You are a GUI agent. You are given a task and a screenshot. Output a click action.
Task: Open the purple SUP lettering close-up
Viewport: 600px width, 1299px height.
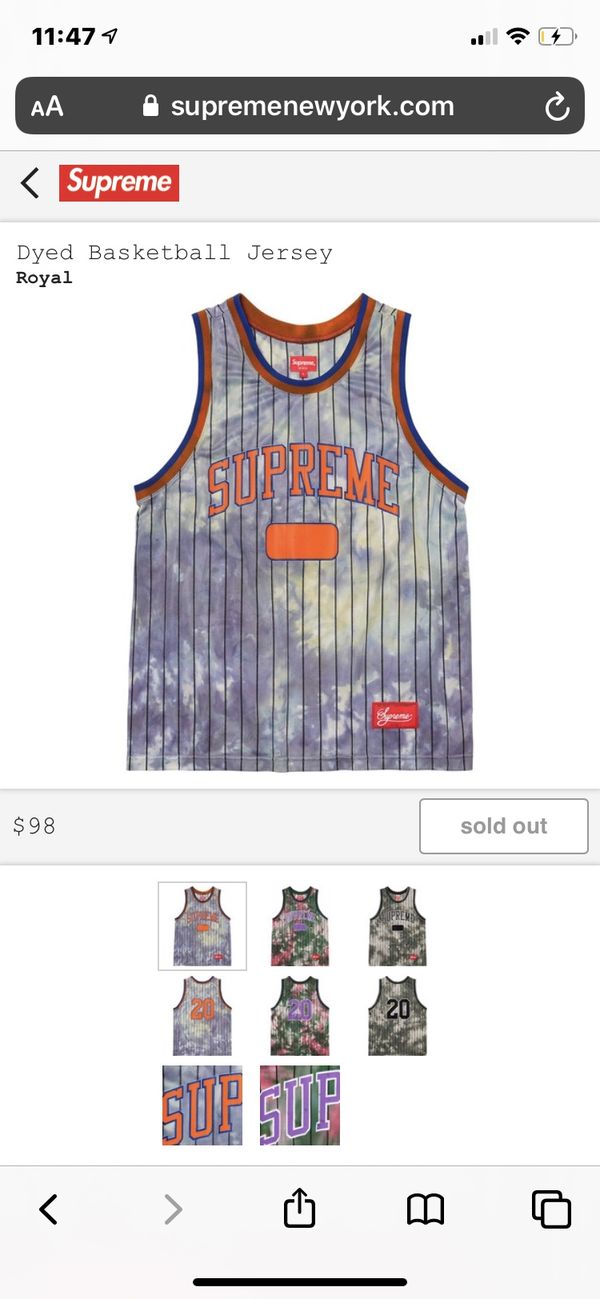click(x=300, y=1105)
